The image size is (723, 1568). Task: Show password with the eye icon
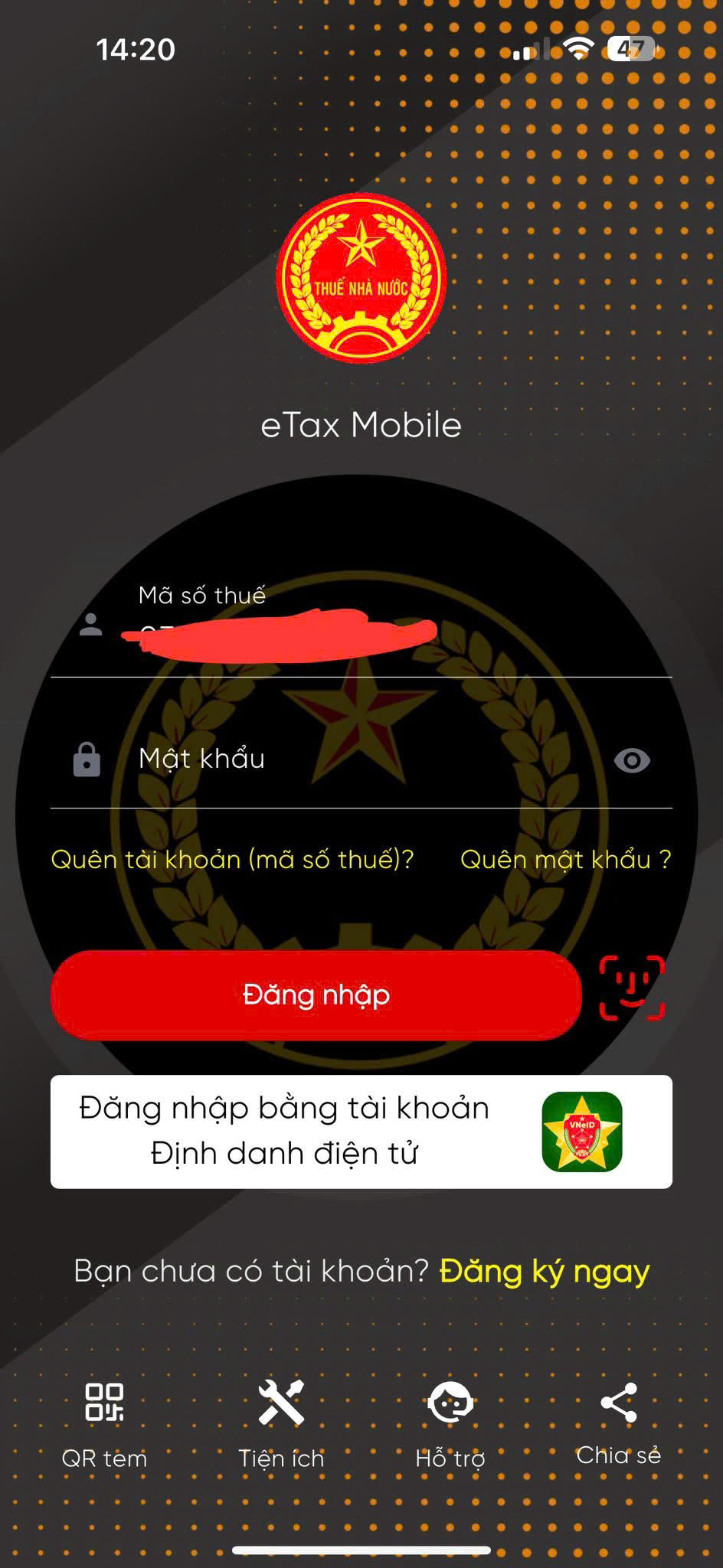point(632,761)
